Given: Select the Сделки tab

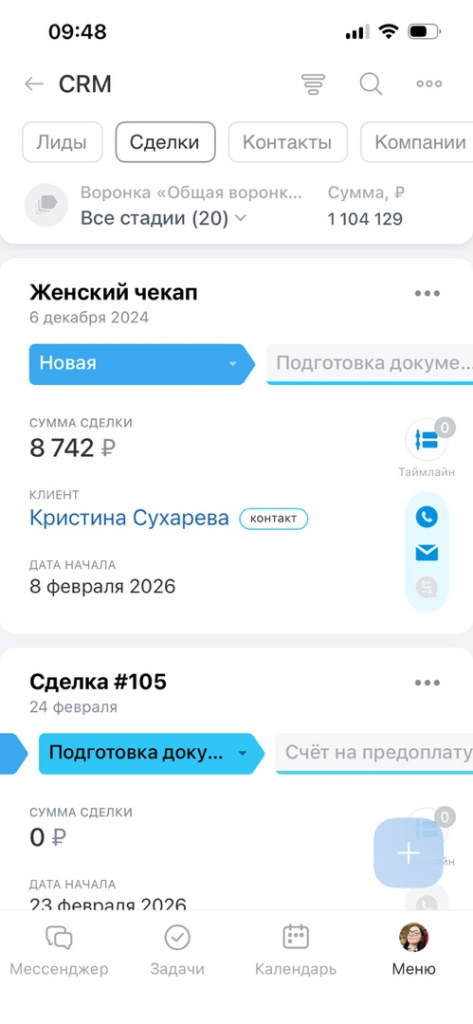Looking at the screenshot, I should point(165,142).
